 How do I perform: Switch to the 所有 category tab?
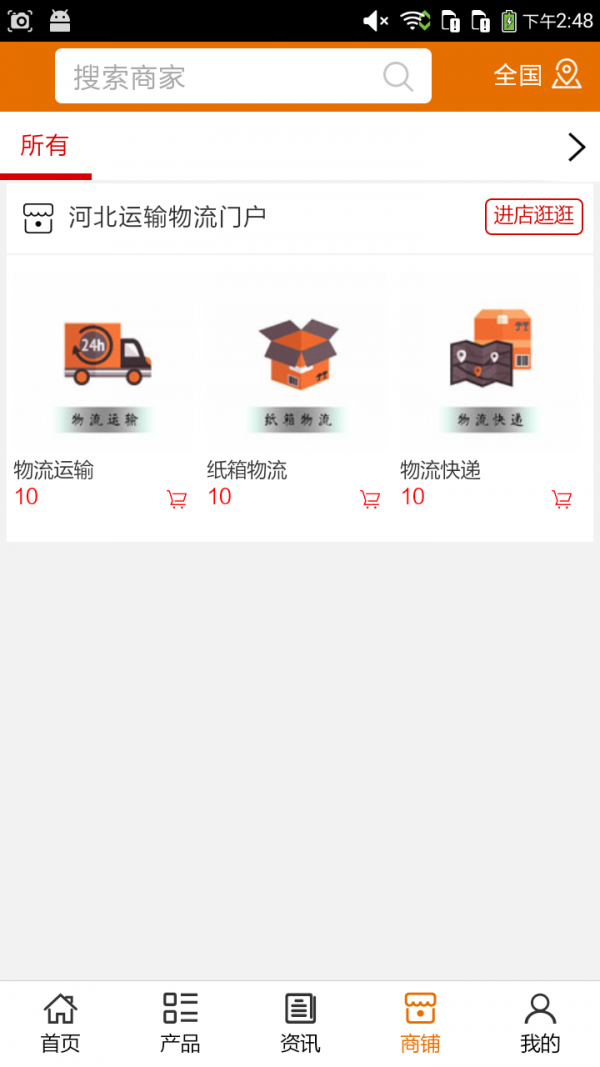[45, 146]
